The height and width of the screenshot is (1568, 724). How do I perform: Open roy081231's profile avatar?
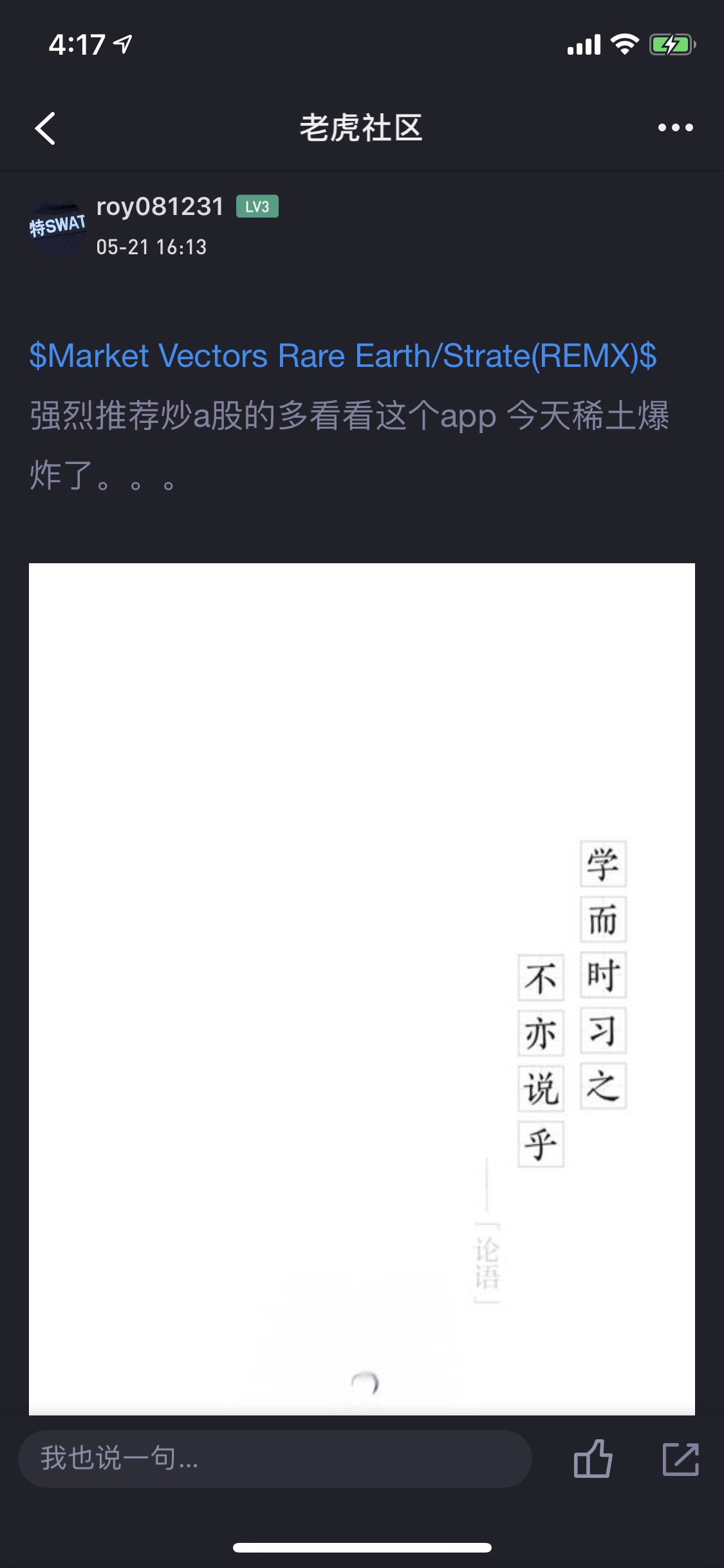(x=58, y=228)
